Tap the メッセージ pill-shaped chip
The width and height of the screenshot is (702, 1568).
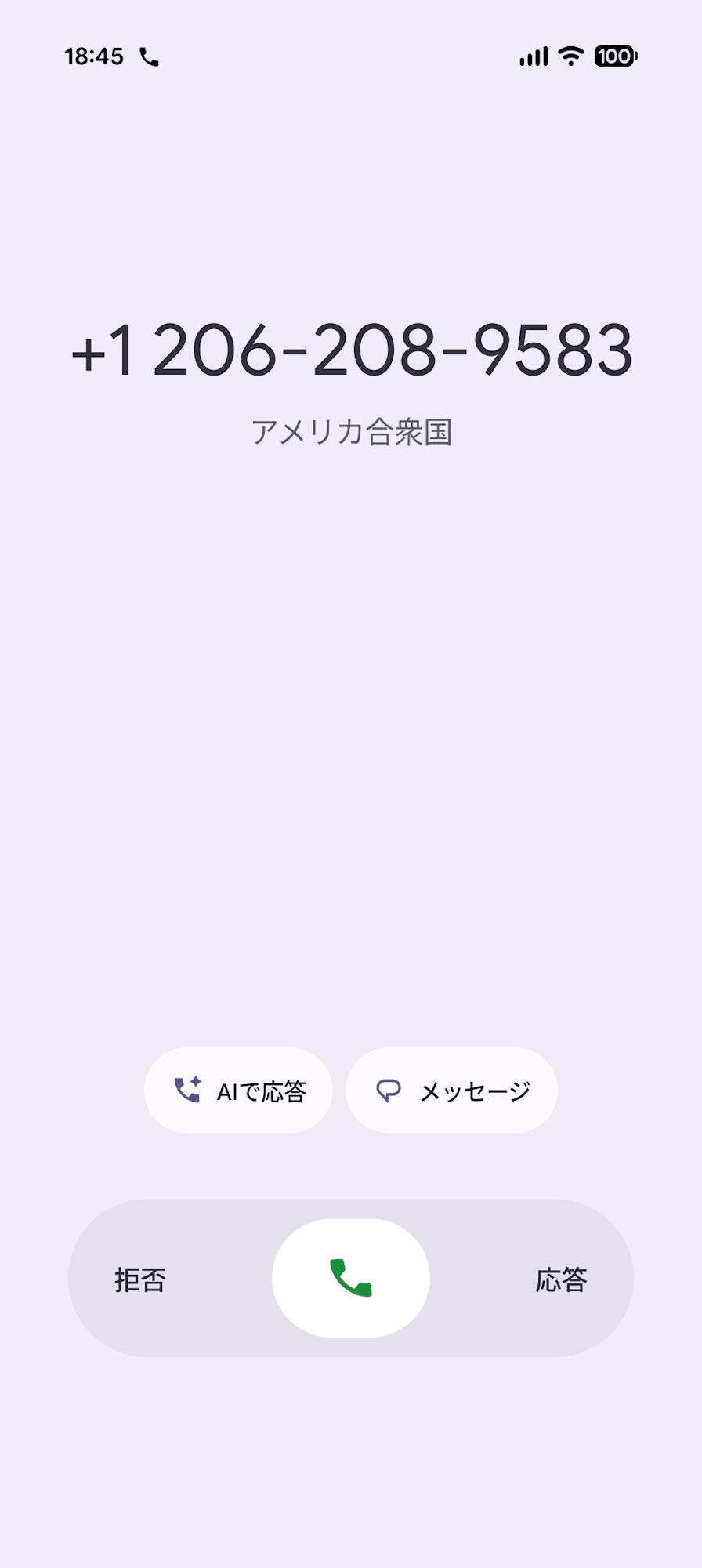click(452, 1090)
